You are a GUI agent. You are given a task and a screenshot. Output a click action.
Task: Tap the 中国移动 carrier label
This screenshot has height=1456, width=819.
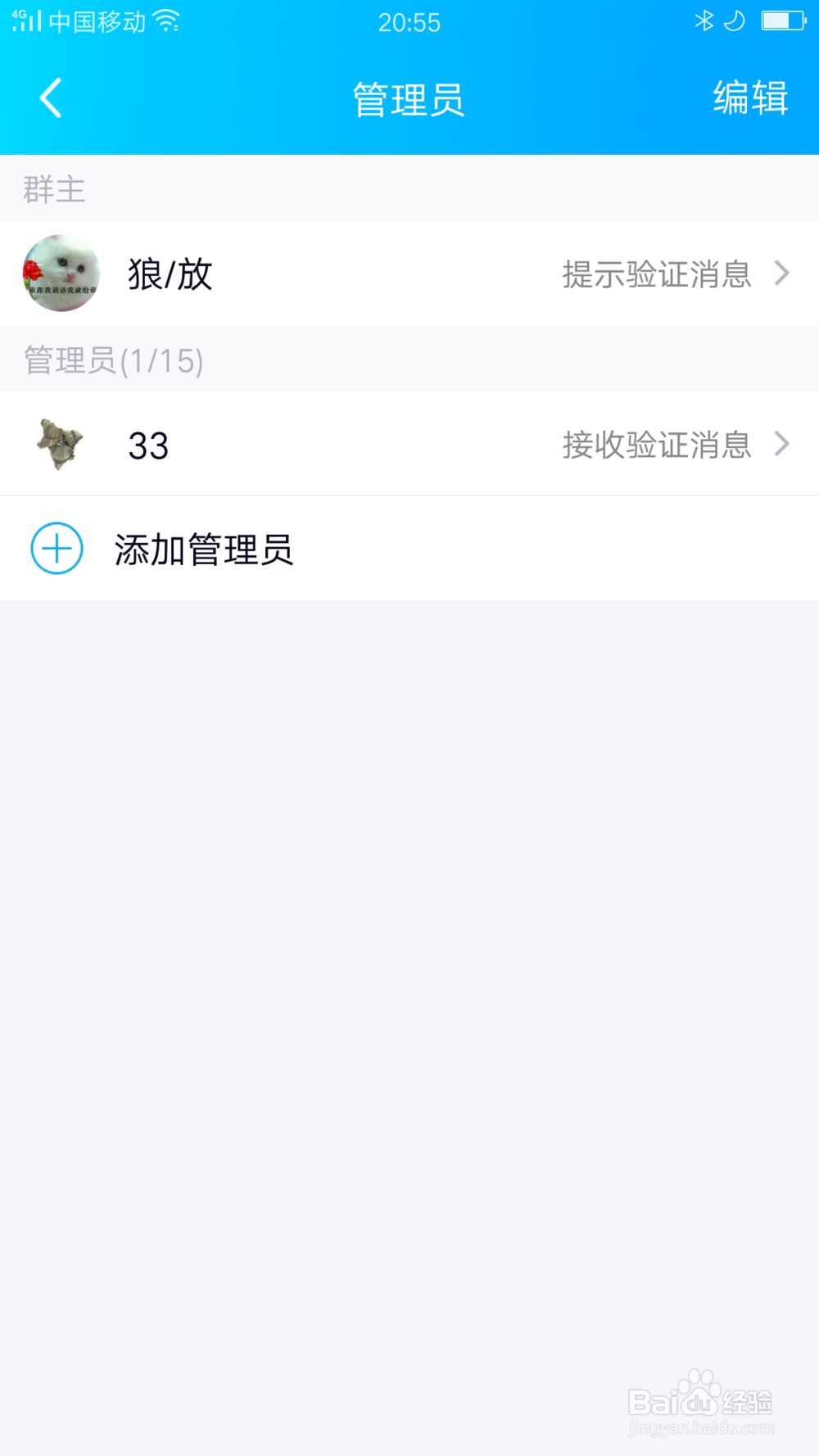[x=98, y=22]
